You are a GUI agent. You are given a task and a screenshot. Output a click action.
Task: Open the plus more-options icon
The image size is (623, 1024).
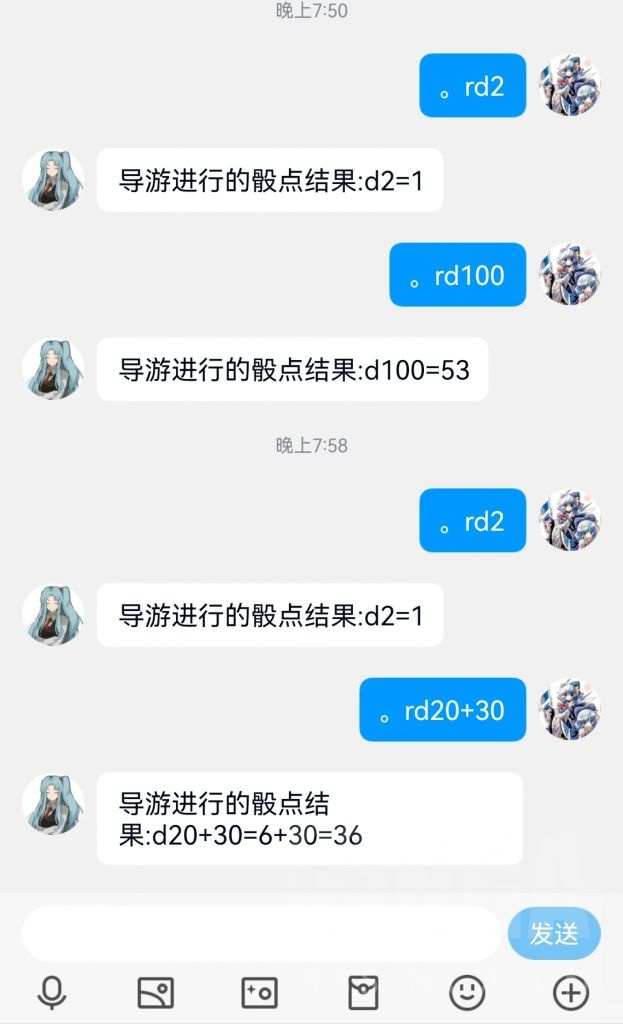pos(571,993)
